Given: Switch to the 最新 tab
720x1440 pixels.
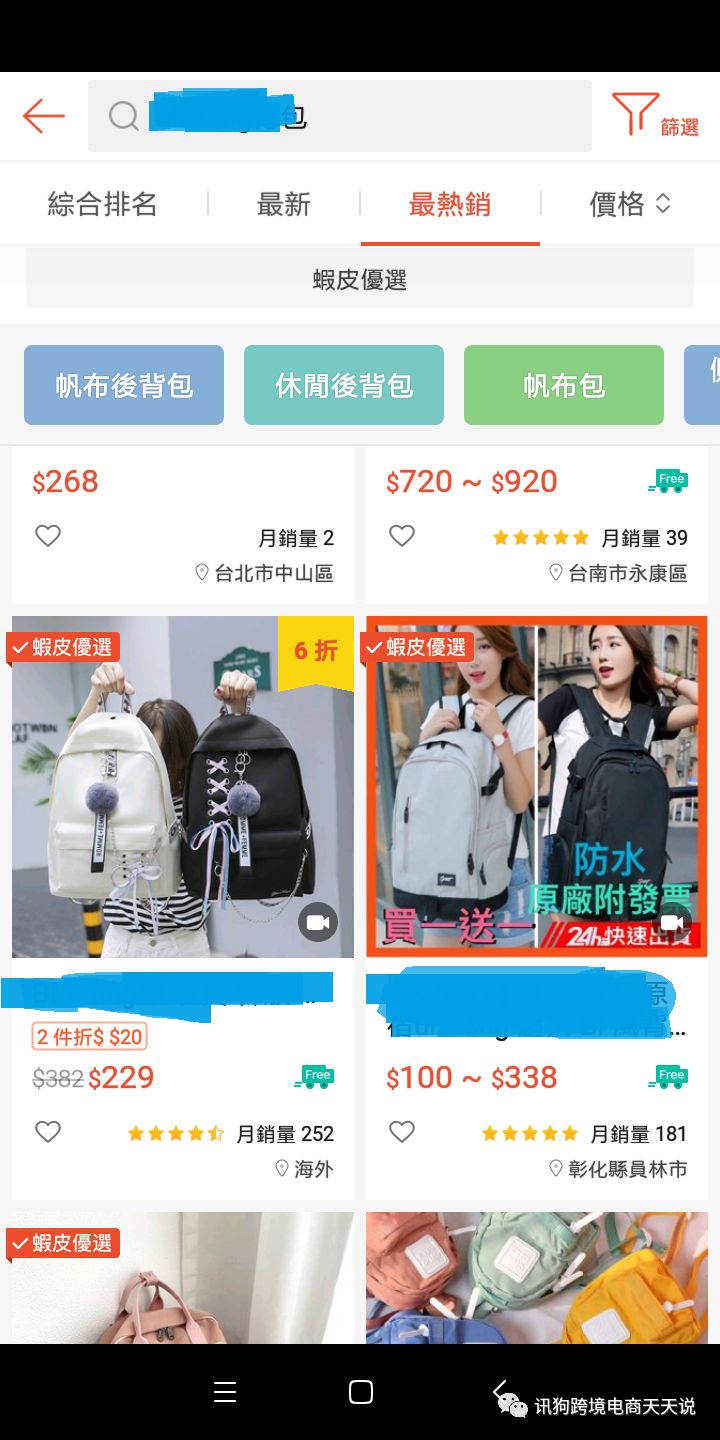Looking at the screenshot, I should tap(284, 205).
